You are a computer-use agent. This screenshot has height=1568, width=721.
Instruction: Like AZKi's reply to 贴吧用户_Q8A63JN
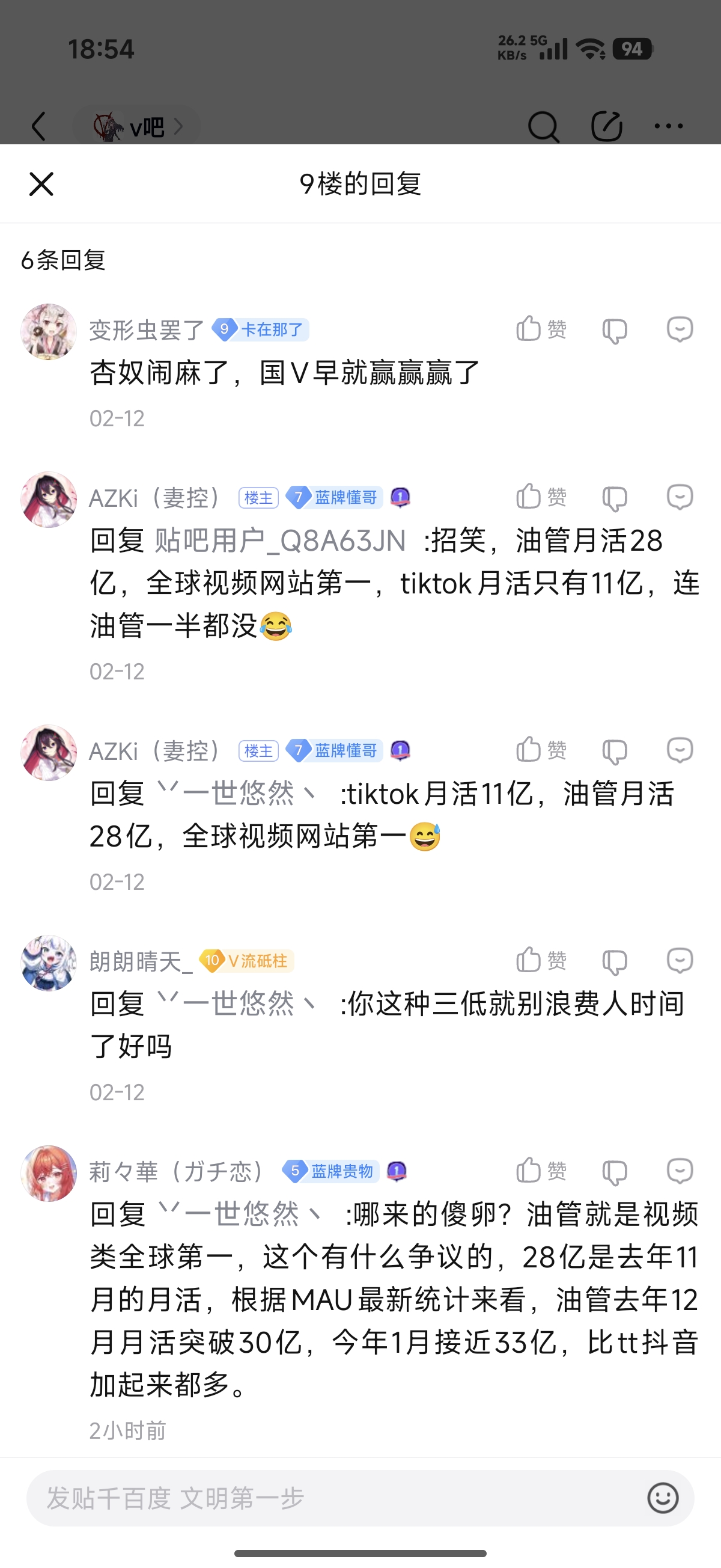[x=540, y=497]
